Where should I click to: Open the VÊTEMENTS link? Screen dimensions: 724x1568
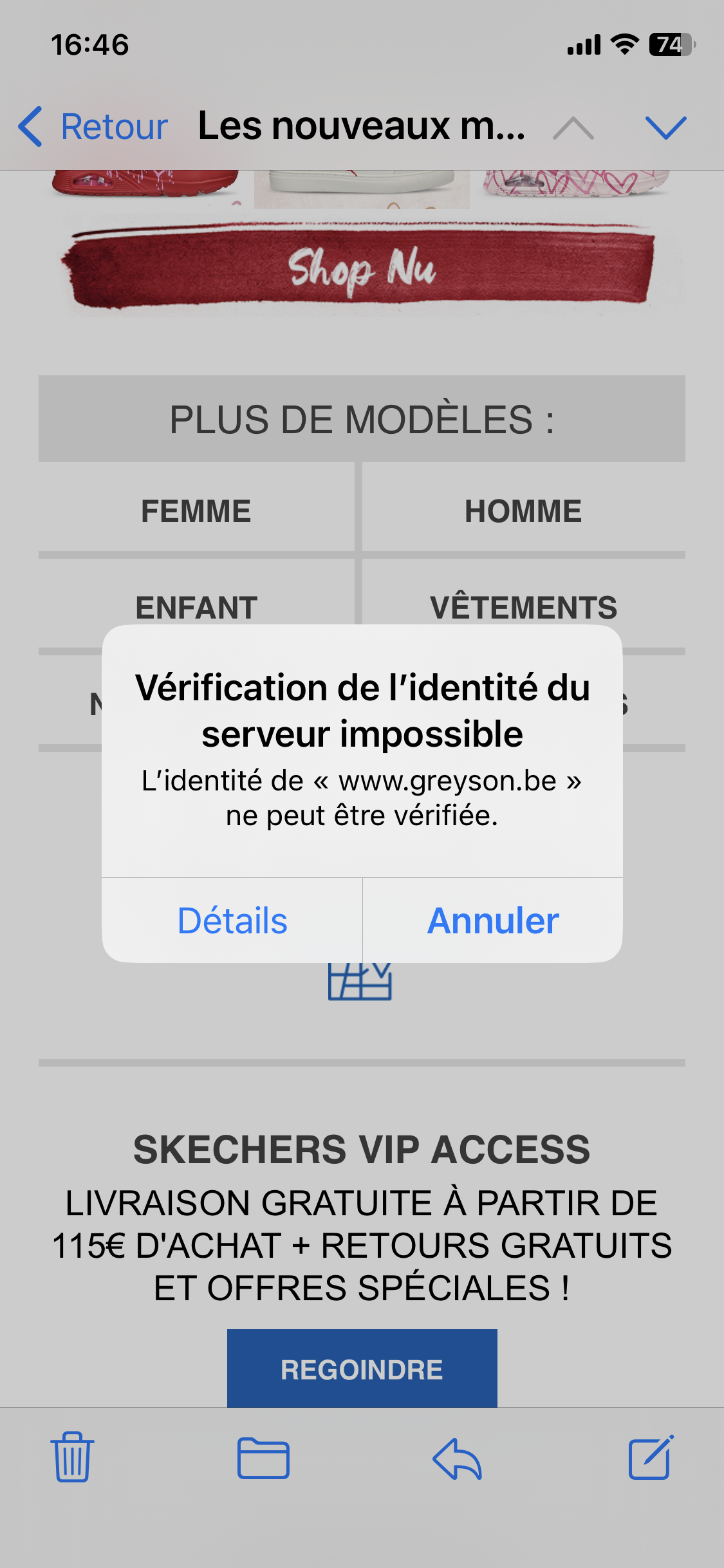[523, 608]
